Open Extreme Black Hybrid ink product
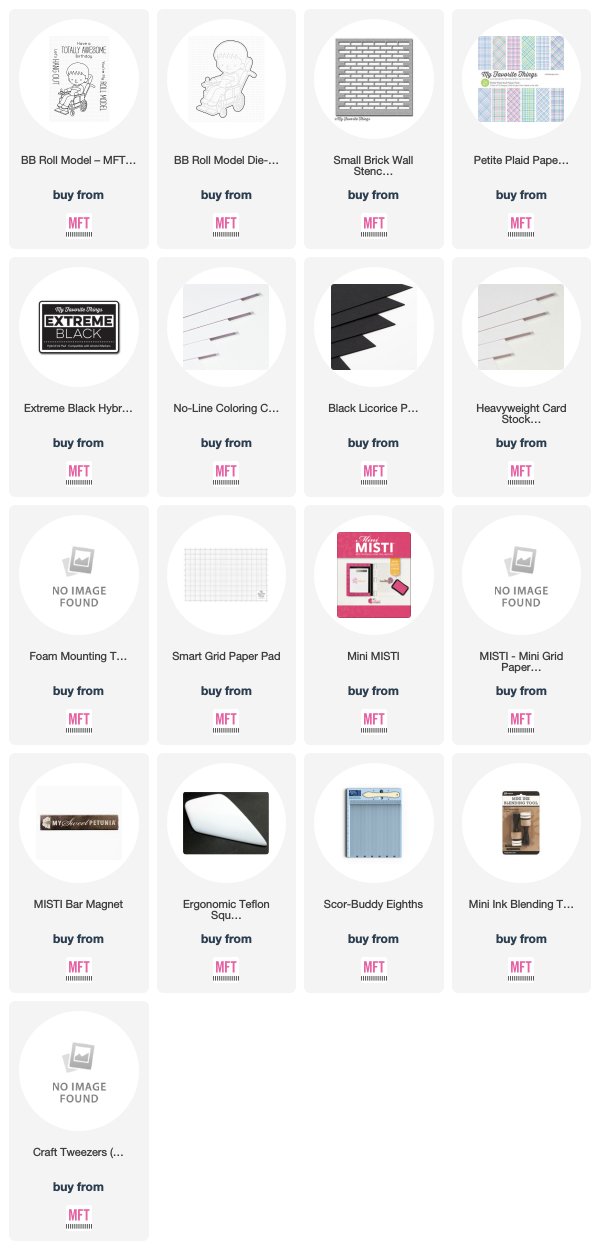This screenshot has width=600, height=1257. pyautogui.click(x=79, y=377)
